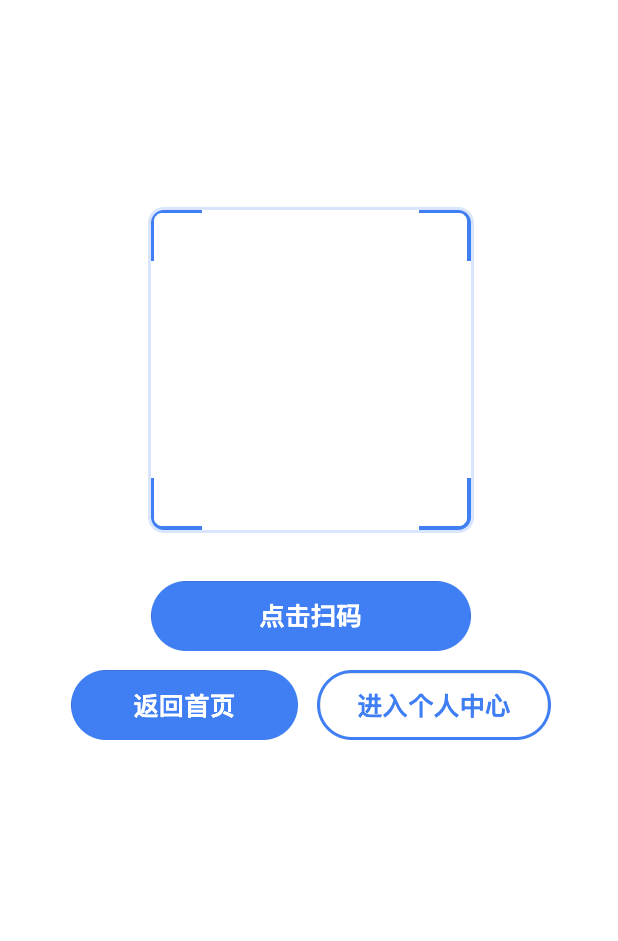Open 进入个人中心

[433, 705]
